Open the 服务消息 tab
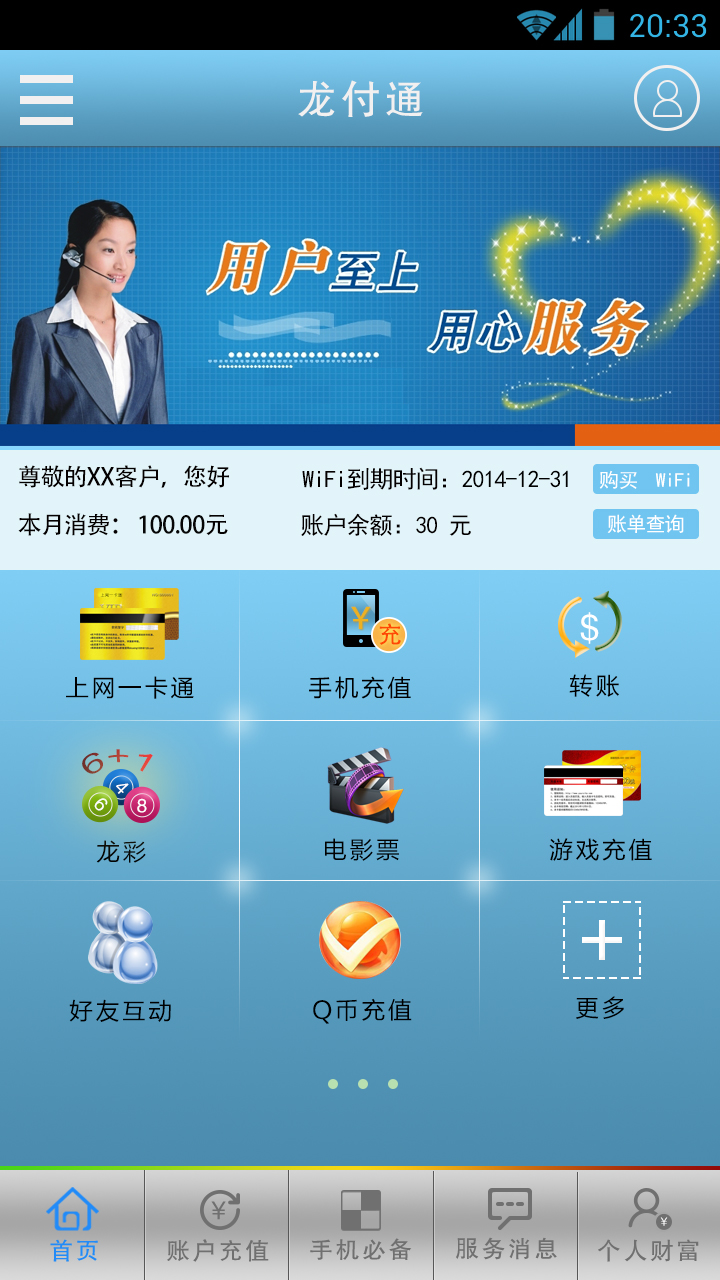The width and height of the screenshot is (720, 1280). pyautogui.click(x=506, y=1226)
